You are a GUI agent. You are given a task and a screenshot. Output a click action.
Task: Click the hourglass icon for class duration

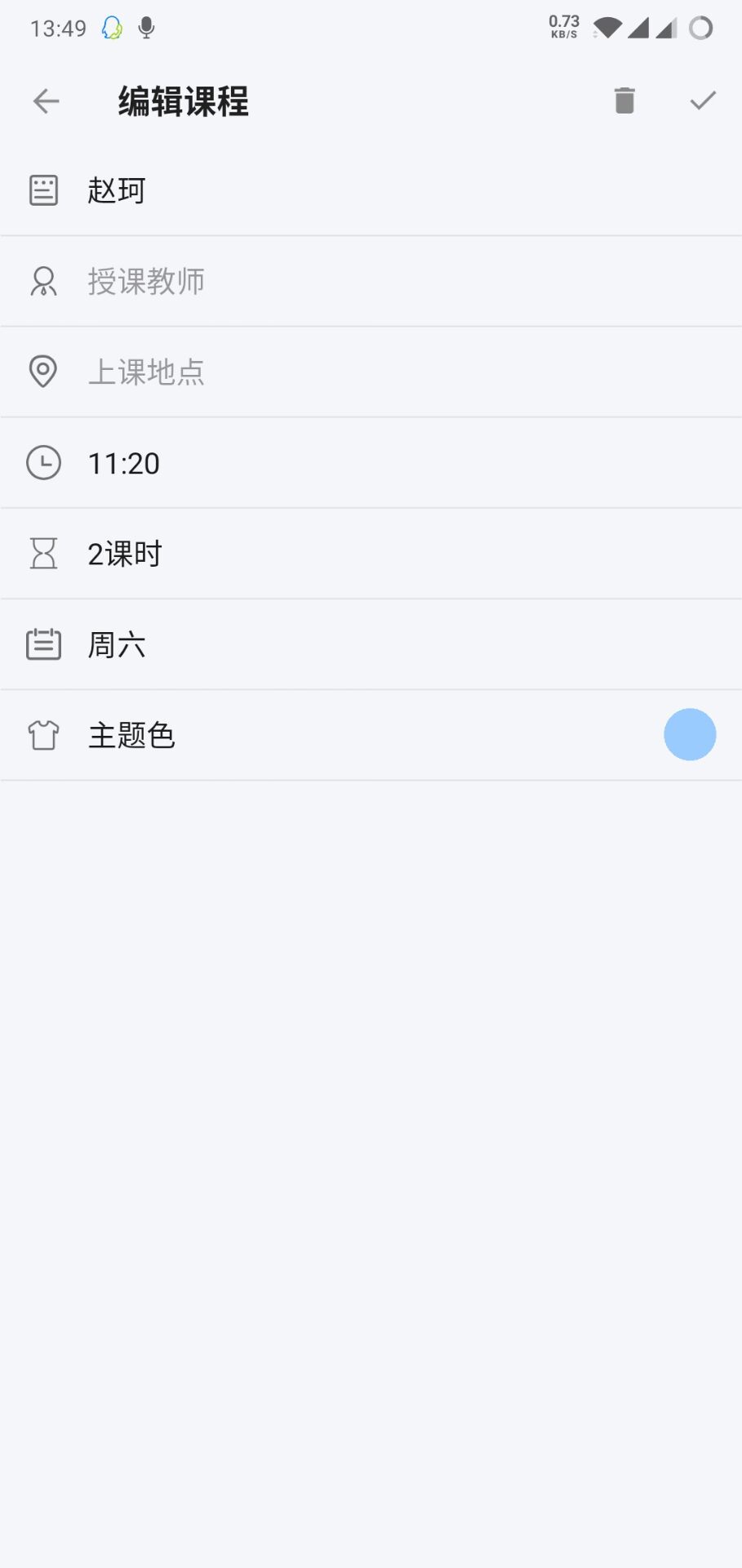click(x=43, y=553)
